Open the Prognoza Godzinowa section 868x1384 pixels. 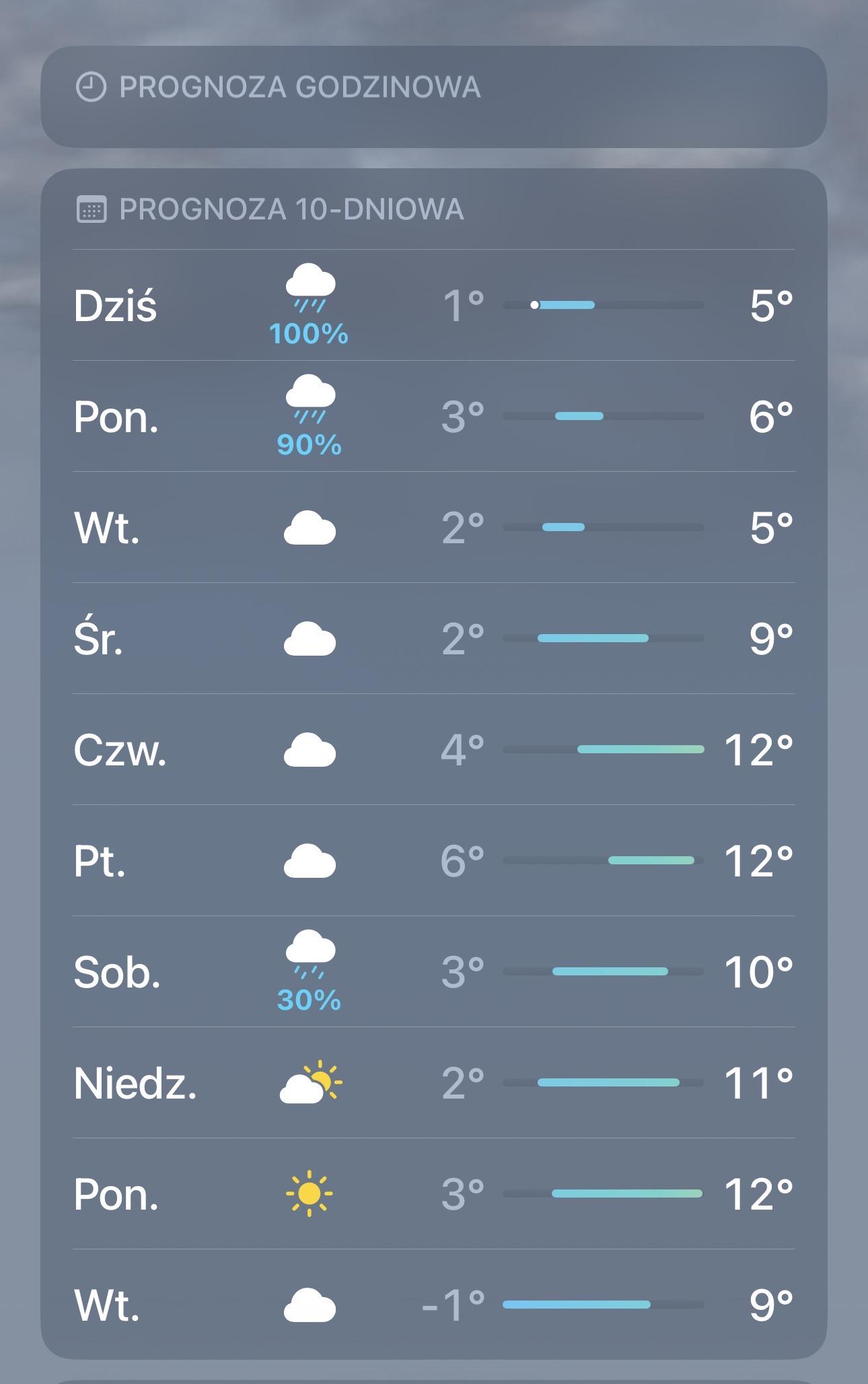pos(434,85)
